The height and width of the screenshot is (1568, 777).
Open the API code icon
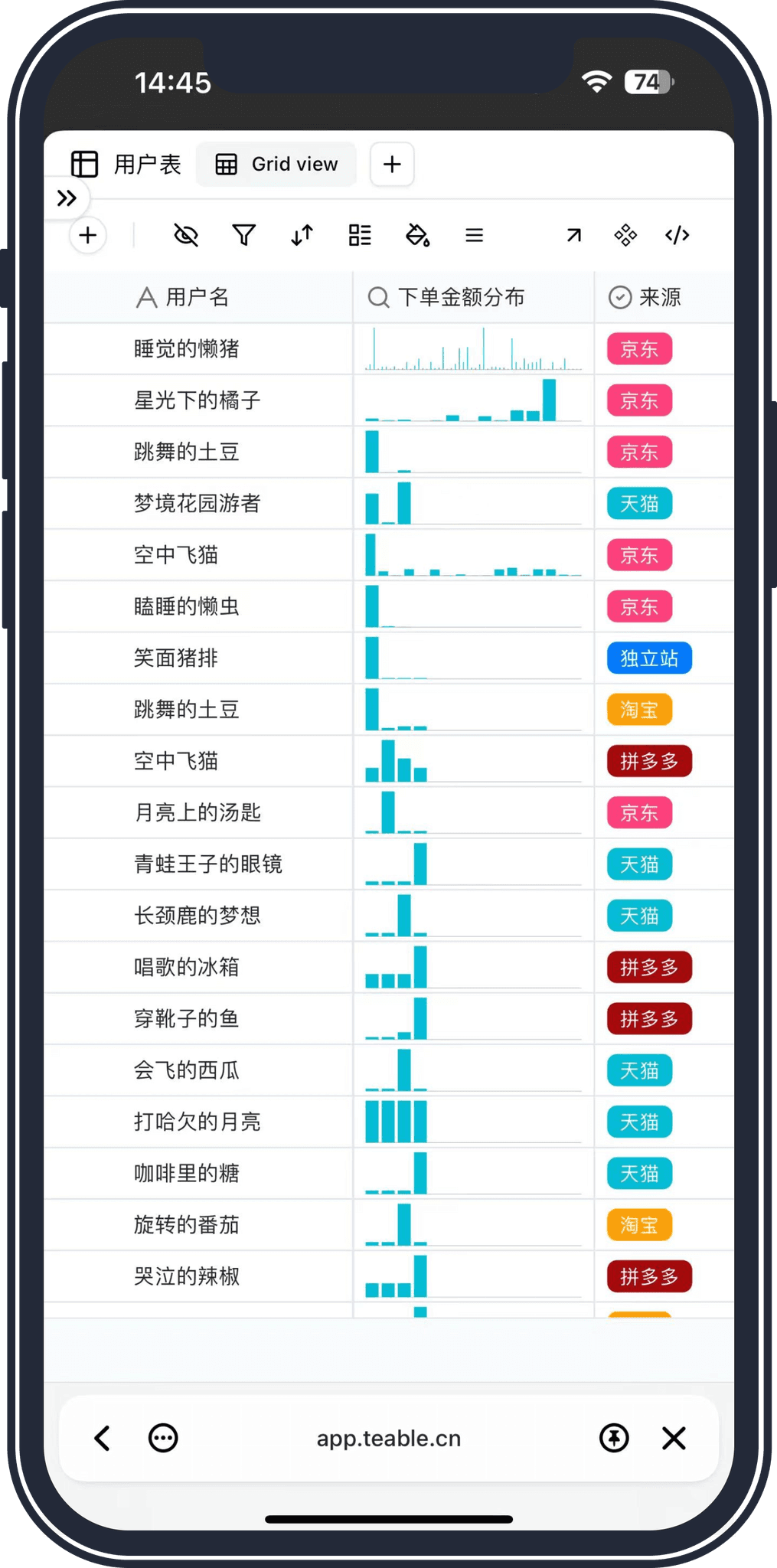677,235
